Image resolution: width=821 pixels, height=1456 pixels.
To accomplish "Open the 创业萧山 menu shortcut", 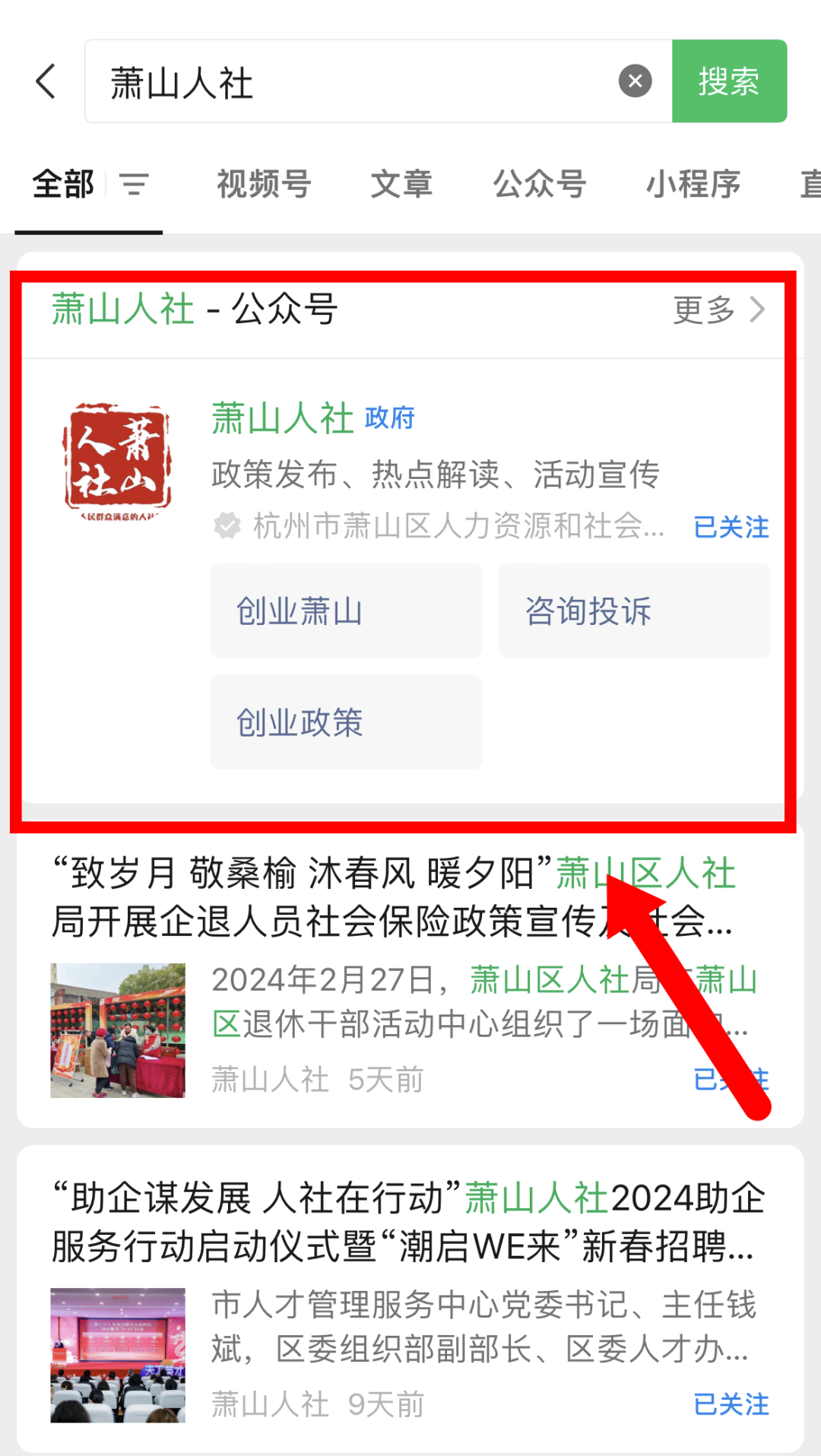I will (346, 611).
